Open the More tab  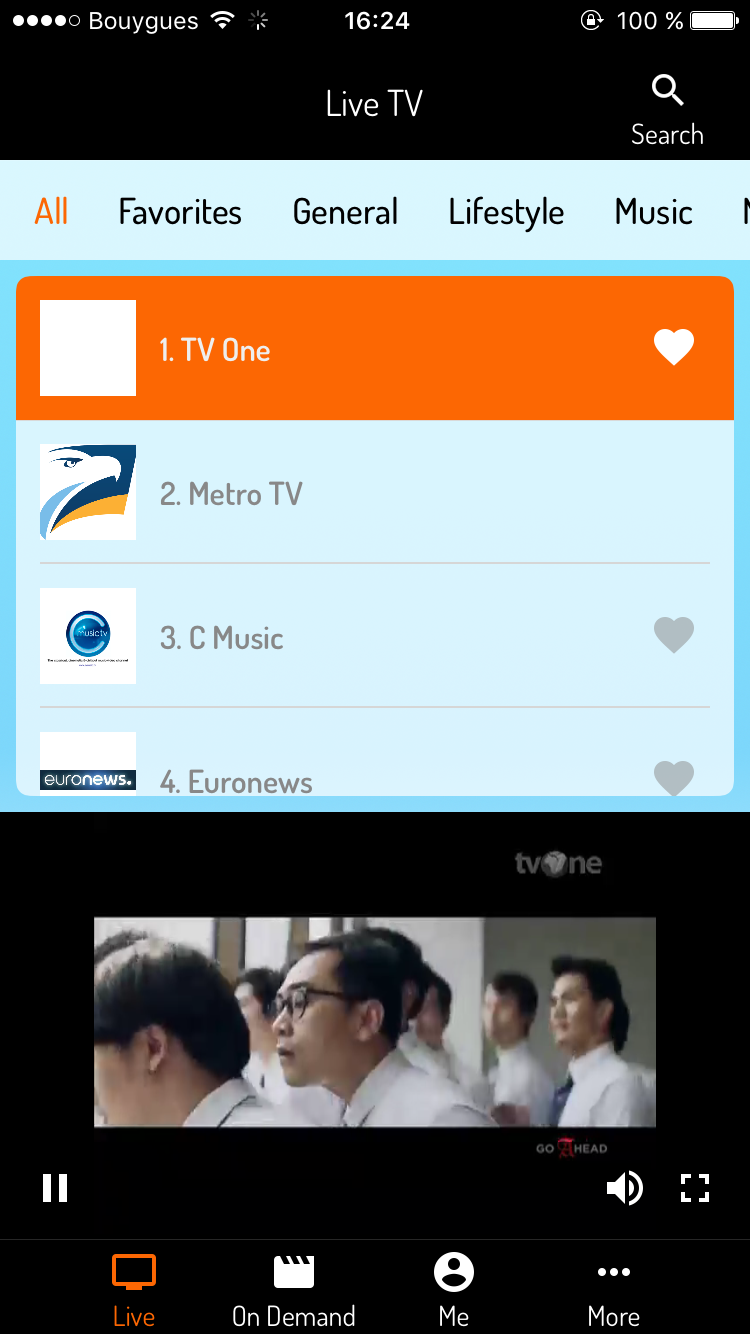pyautogui.click(x=613, y=1290)
